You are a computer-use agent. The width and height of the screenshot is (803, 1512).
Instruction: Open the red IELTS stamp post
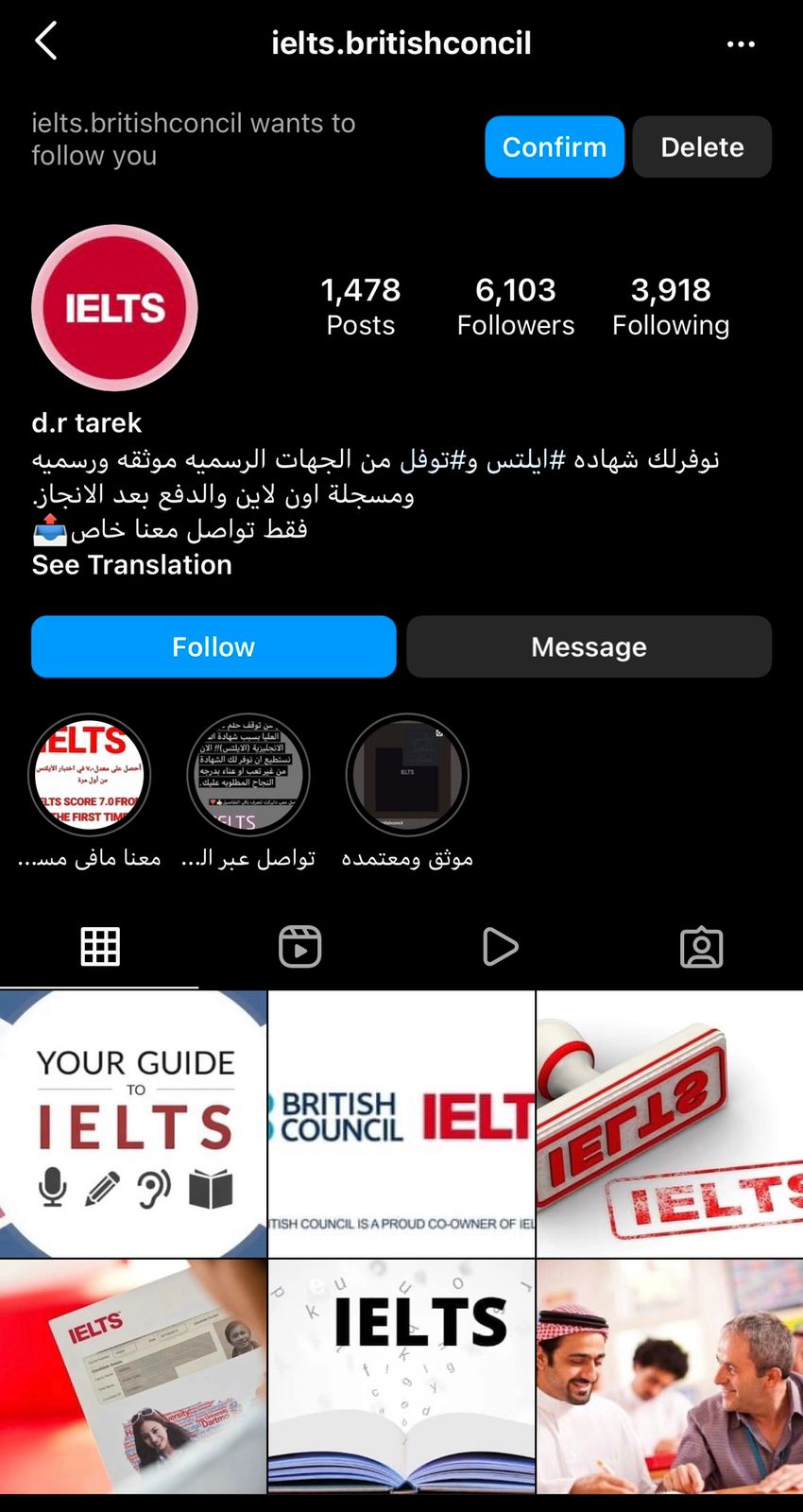pyautogui.click(x=670, y=1124)
